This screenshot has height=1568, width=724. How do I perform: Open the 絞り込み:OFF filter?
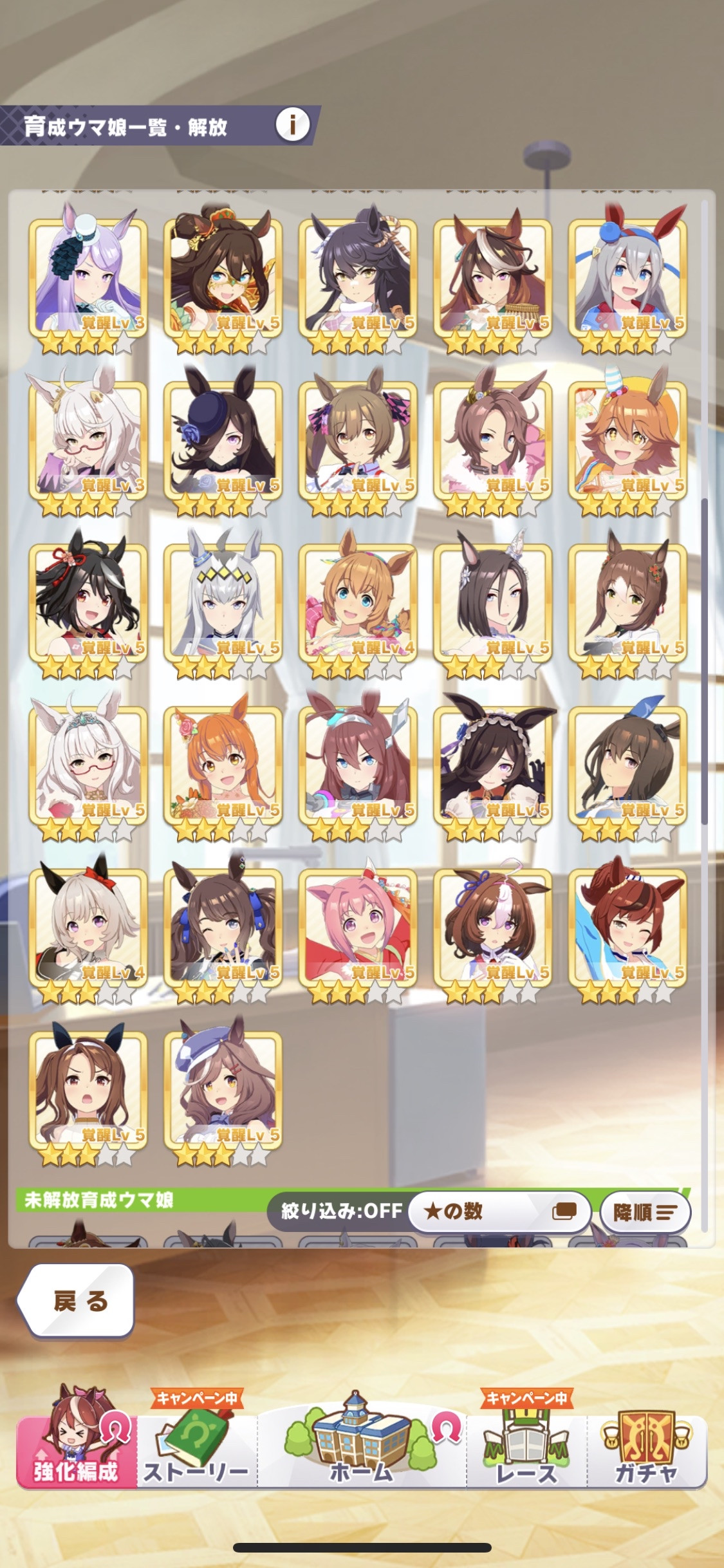[x=342, y=1211]
